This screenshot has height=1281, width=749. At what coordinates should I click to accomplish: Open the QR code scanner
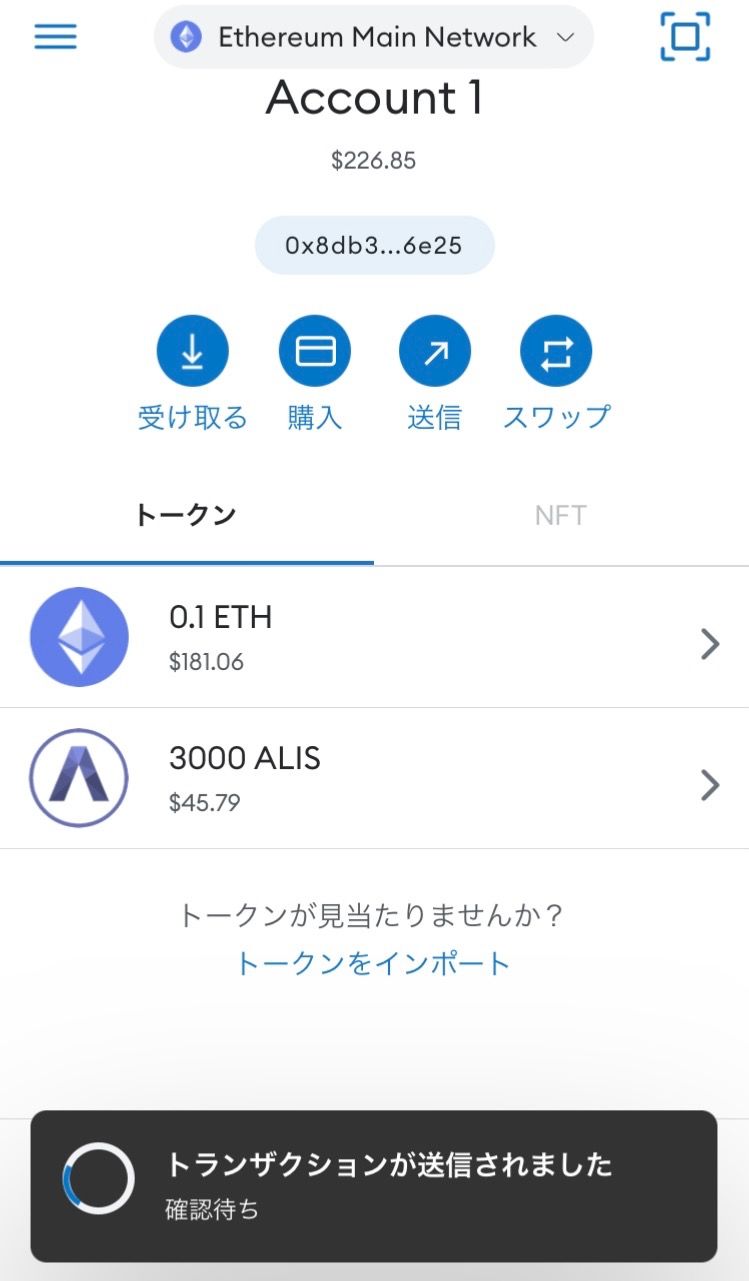point(686,37)
